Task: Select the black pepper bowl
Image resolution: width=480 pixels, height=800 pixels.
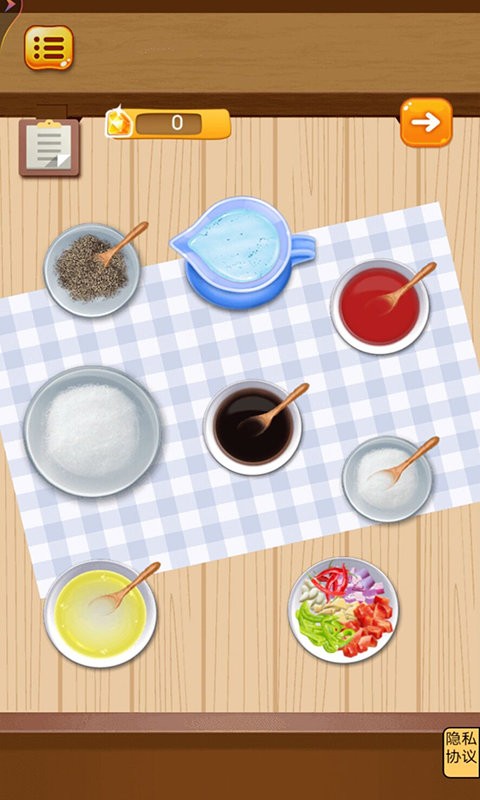Action: point(92,270)
